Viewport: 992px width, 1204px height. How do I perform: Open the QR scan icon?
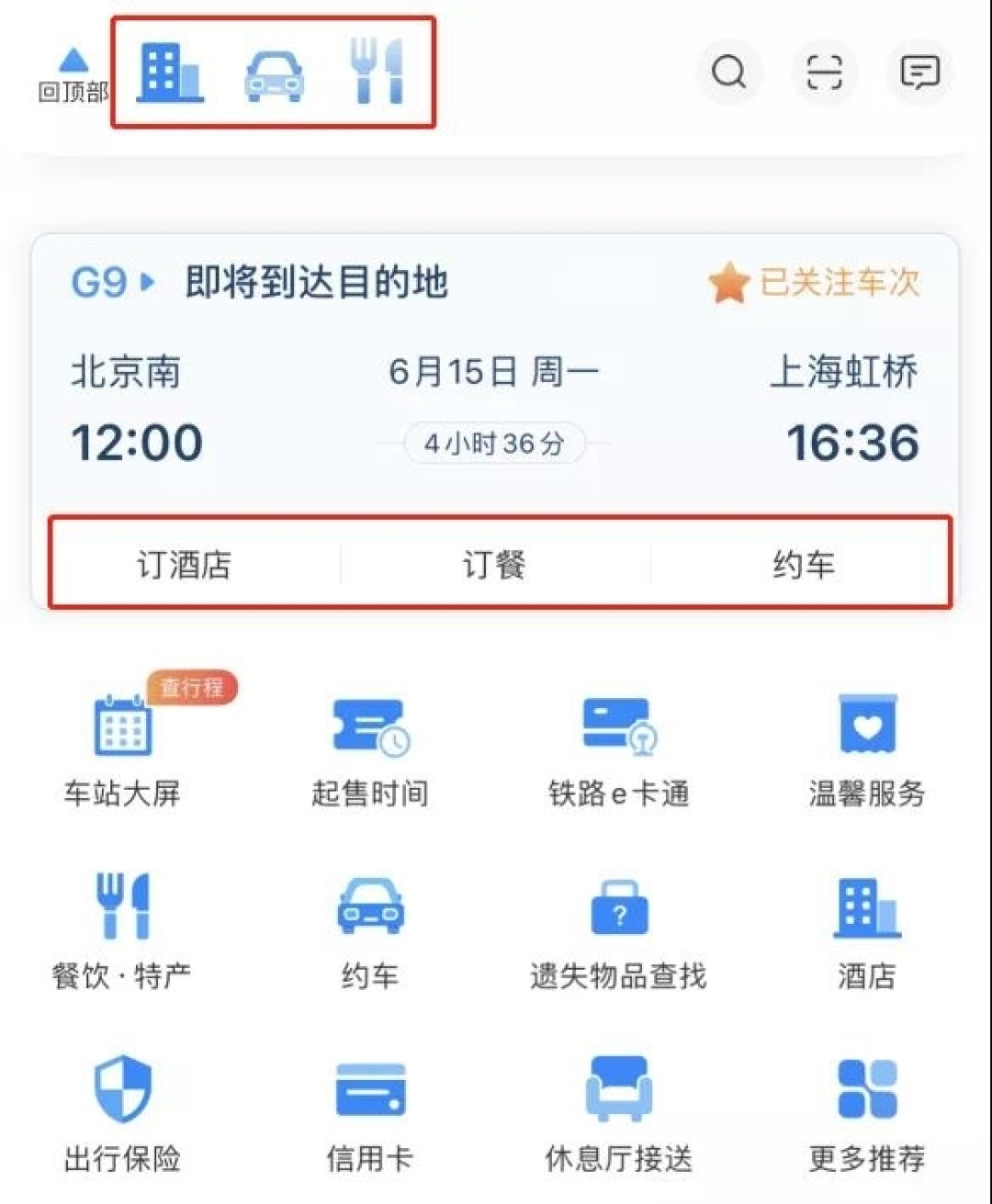coord(825,73)
